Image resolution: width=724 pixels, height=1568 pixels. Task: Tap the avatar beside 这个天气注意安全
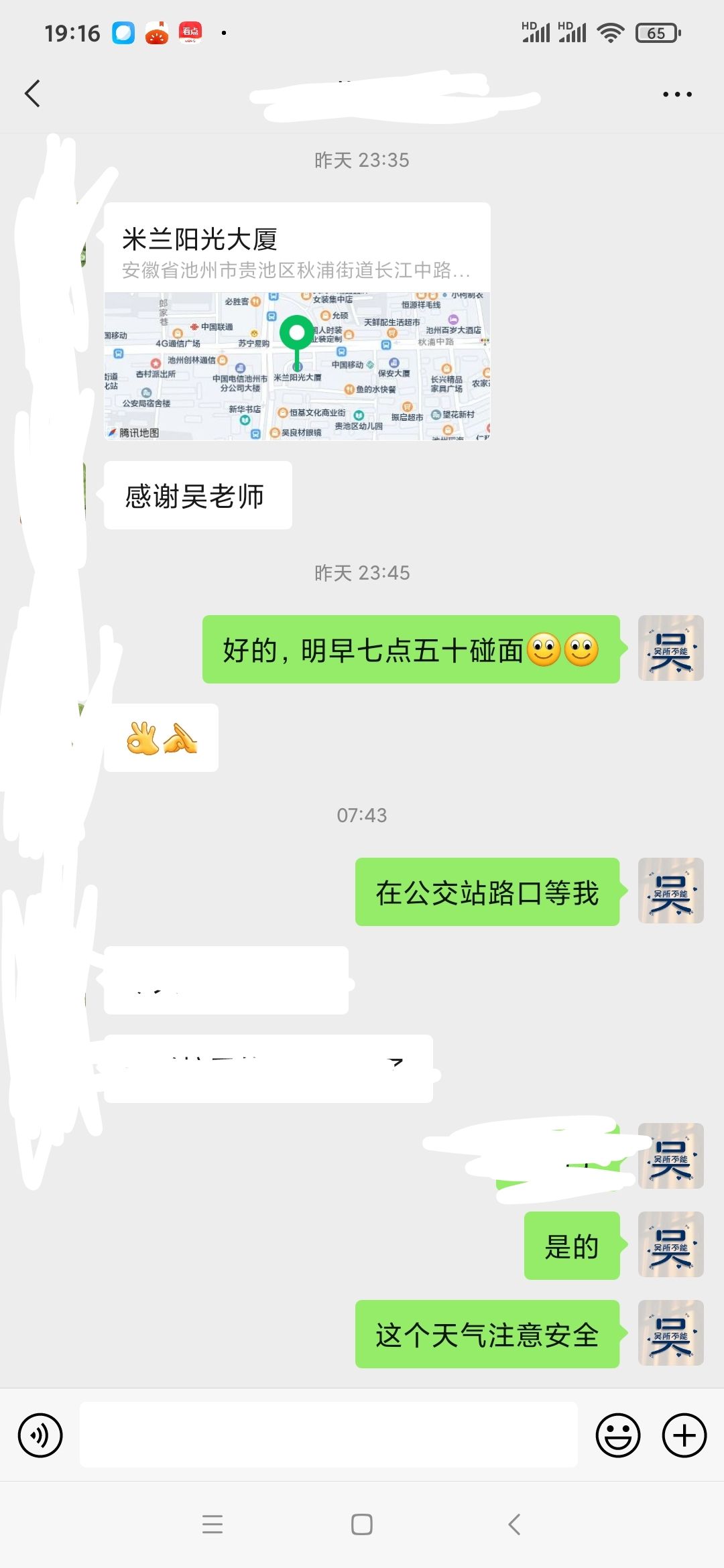[670, 1333]
